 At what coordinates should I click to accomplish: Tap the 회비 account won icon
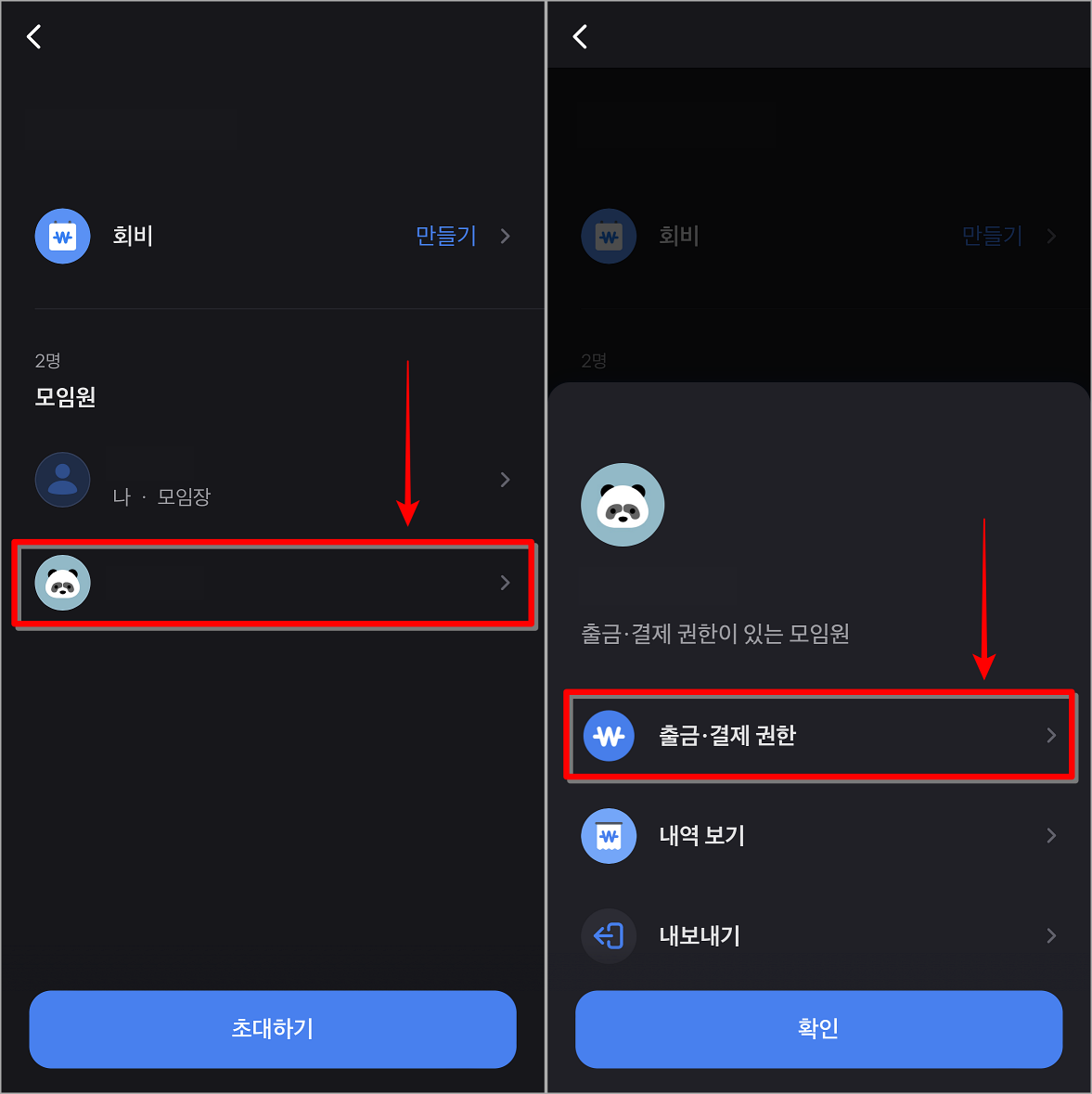coord(62,236)
